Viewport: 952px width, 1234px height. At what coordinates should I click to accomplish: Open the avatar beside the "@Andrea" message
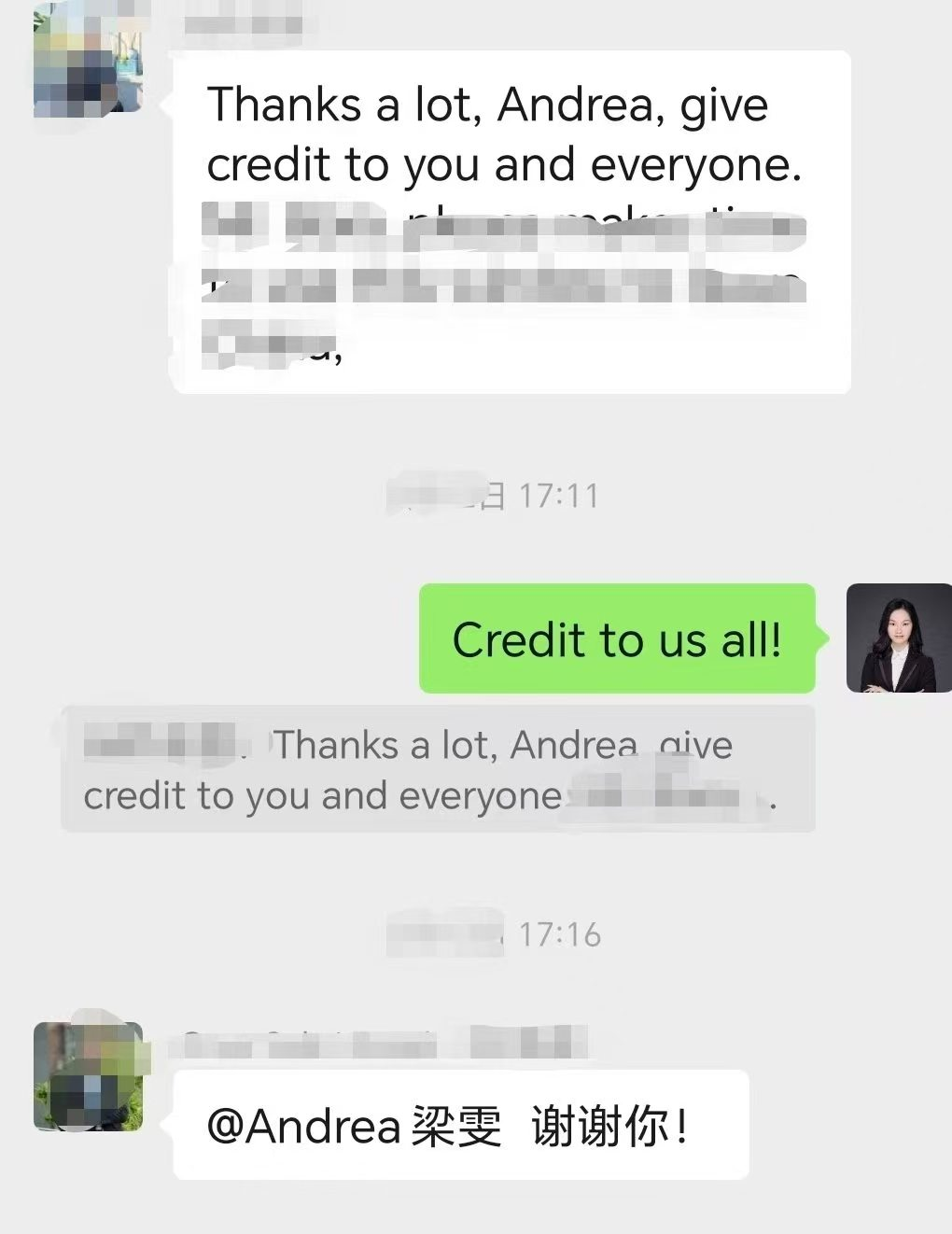[x=89, y=1076]
